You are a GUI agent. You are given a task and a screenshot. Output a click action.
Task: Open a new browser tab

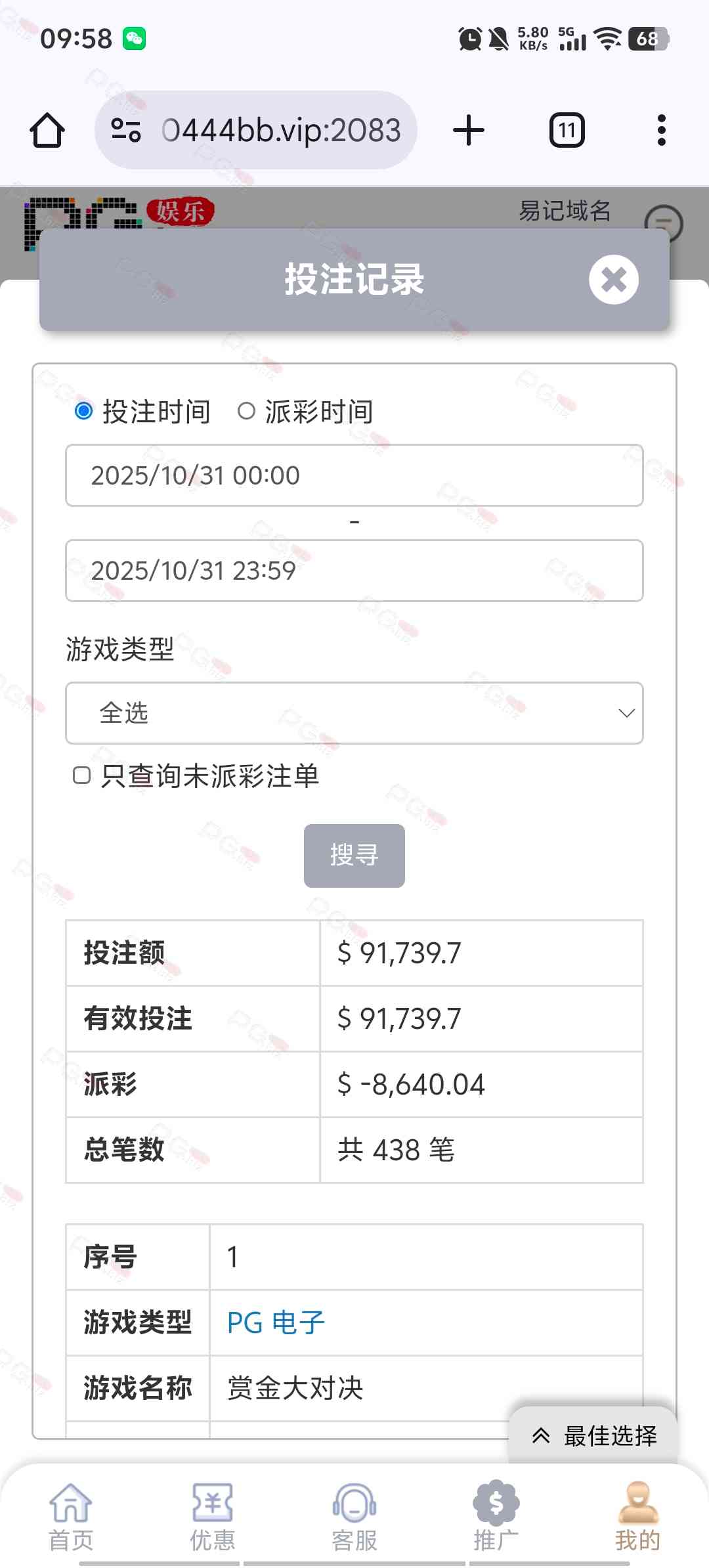(469, 130)
